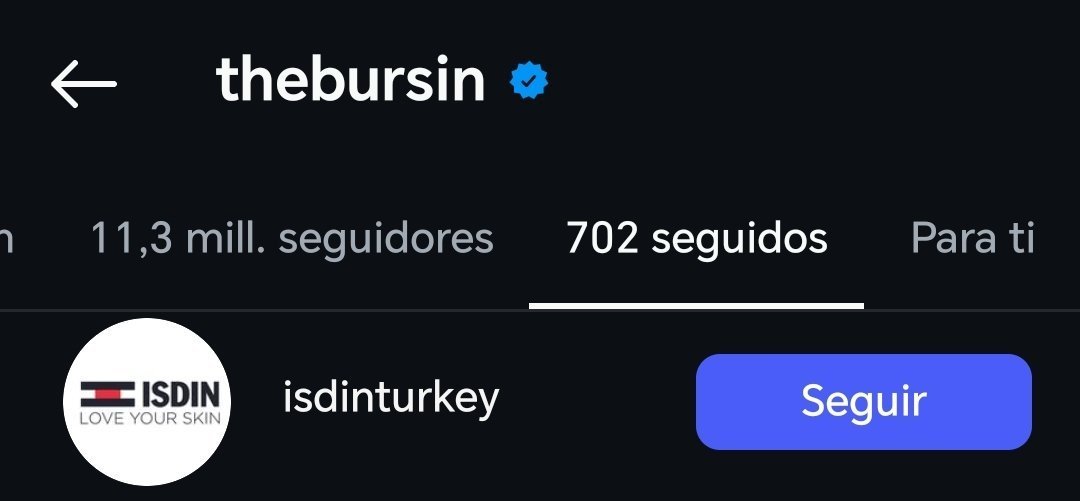This screenshot has width=1080, height=501.
Task: Go back using the arrow icon
Action: (84, 83)
